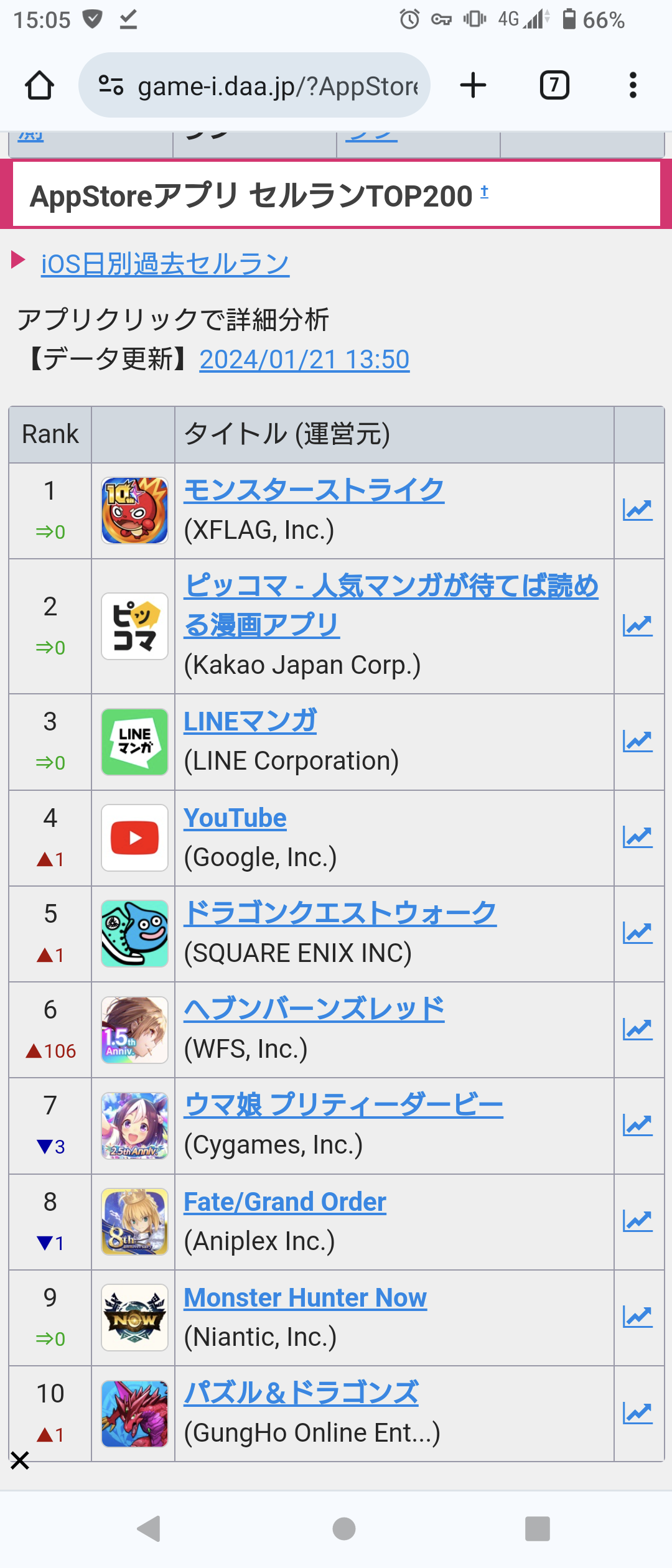This screenshot has width=672, height=1568.
Task: Open モンスターストライク details
Action: [314, 490]
